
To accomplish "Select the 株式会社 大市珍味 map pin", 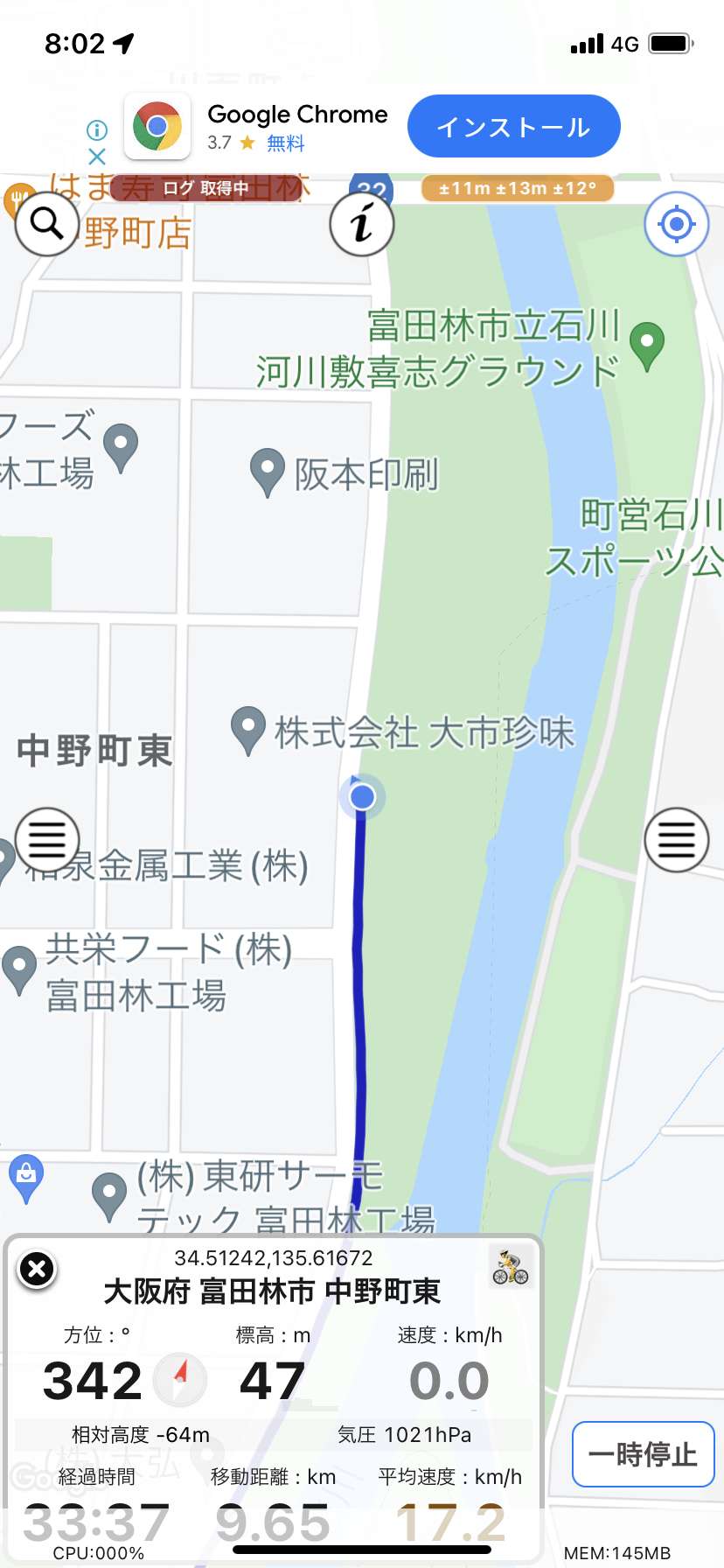I will (248, 731).
